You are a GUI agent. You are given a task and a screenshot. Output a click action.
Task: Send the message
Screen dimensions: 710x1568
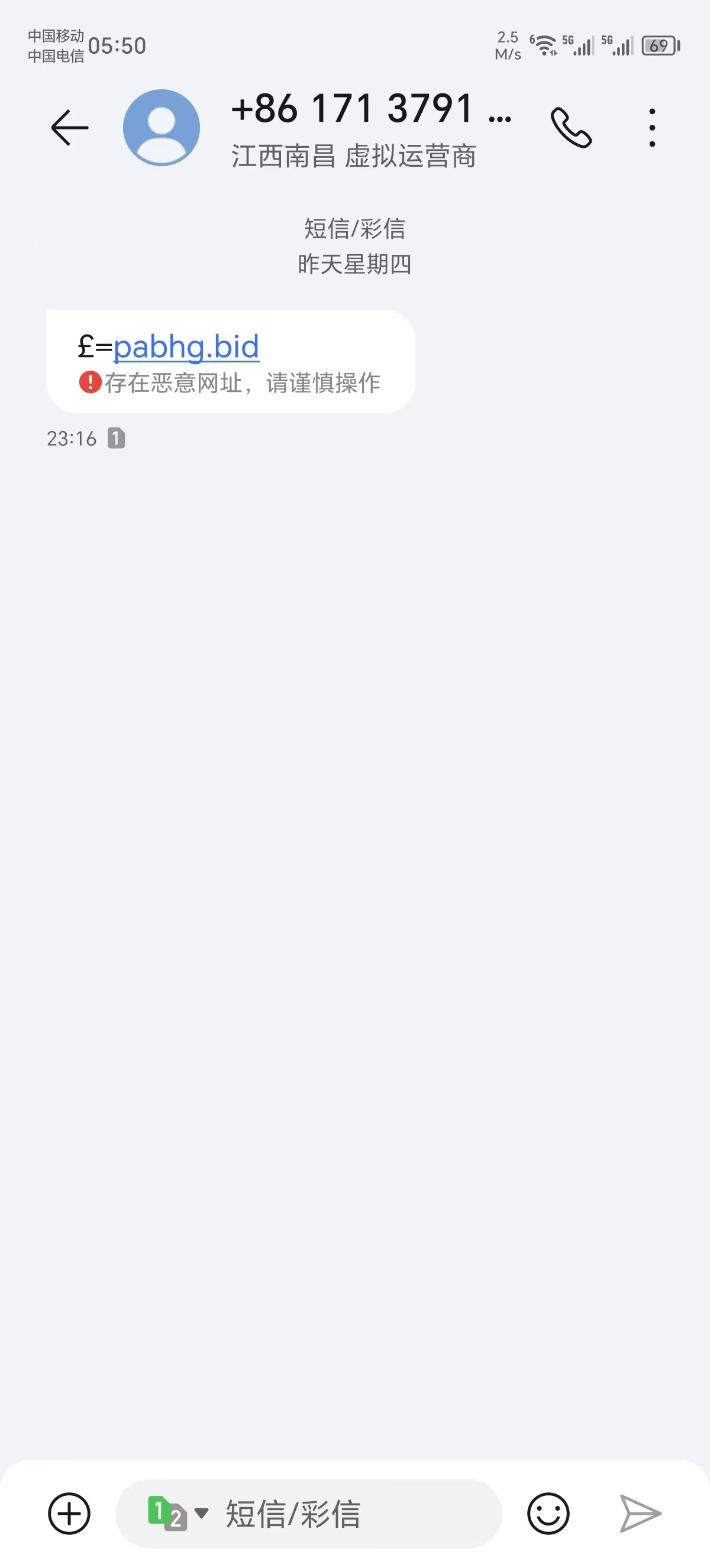click(640, 1513)
